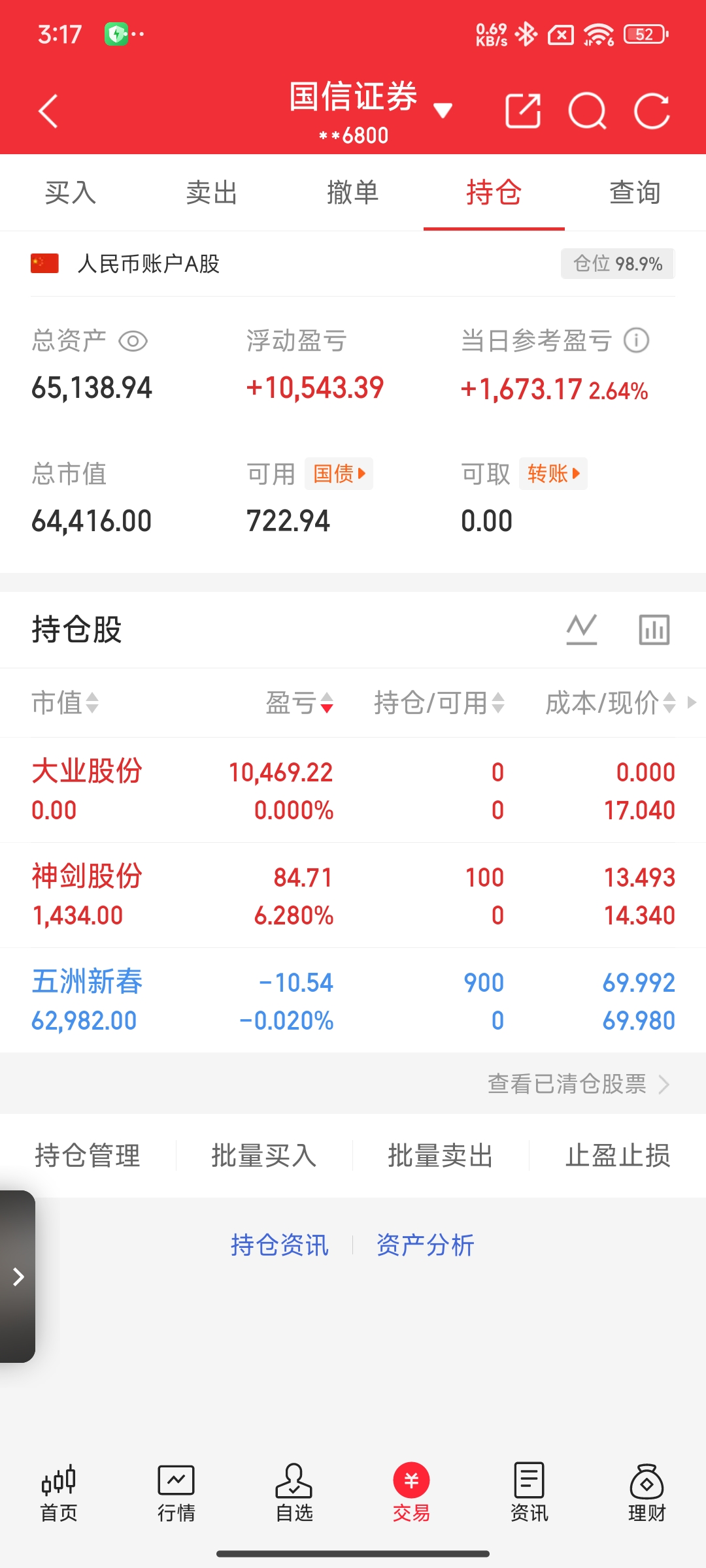706x1568 pixels.
Task: Switch to the 买入 tab
Action: pos(71,193)
